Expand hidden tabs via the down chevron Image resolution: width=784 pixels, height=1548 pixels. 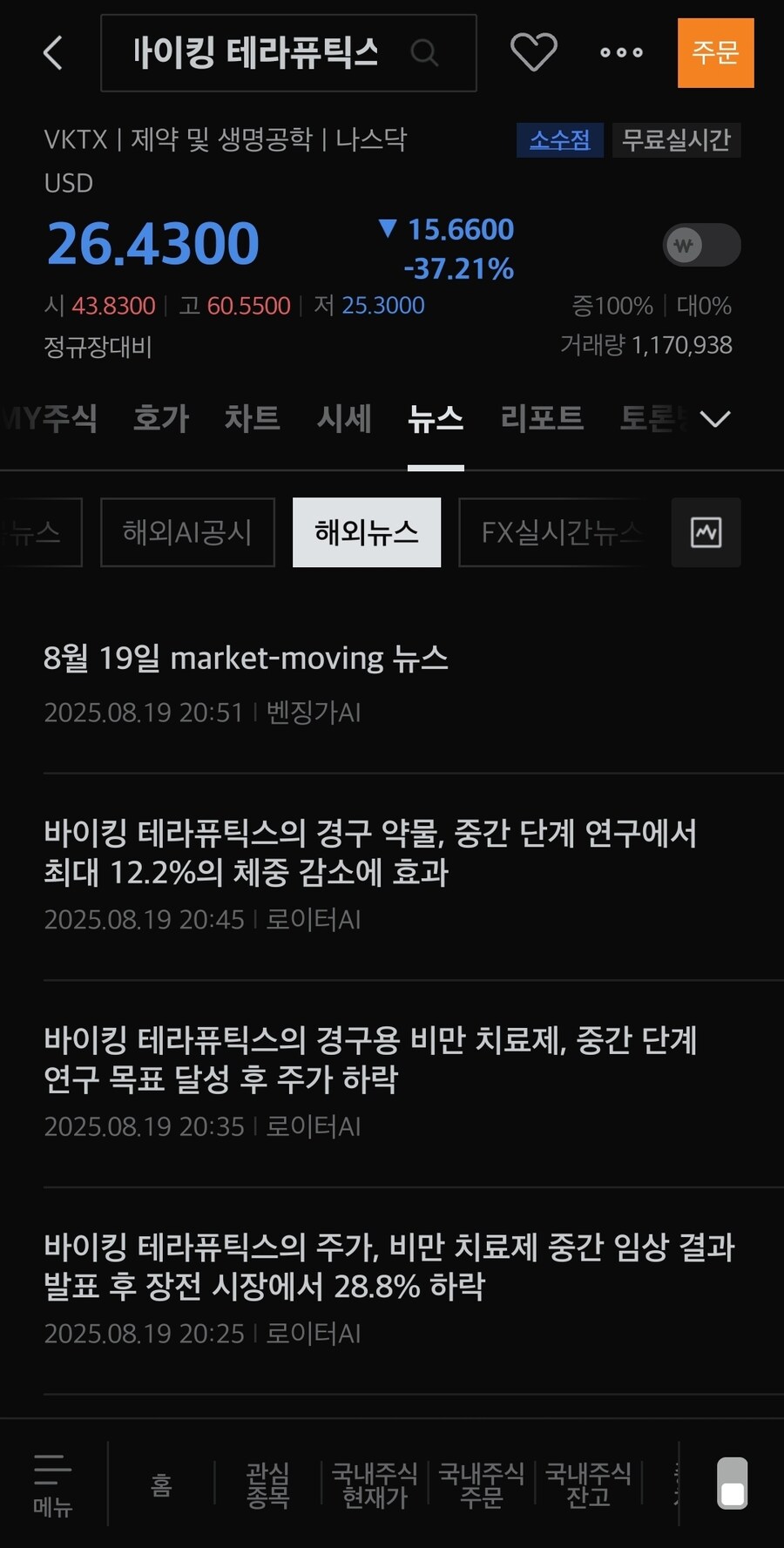coord(716,419)
